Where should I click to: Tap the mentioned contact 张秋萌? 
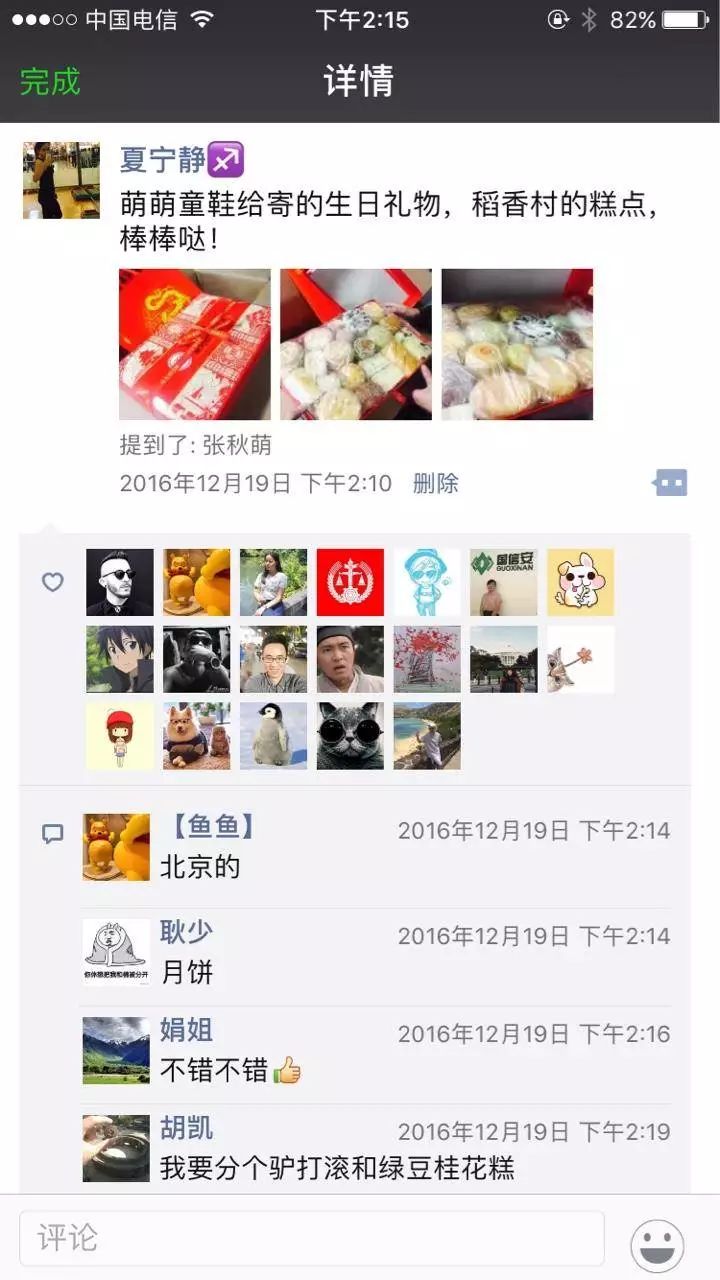click(x=237, y=445)
